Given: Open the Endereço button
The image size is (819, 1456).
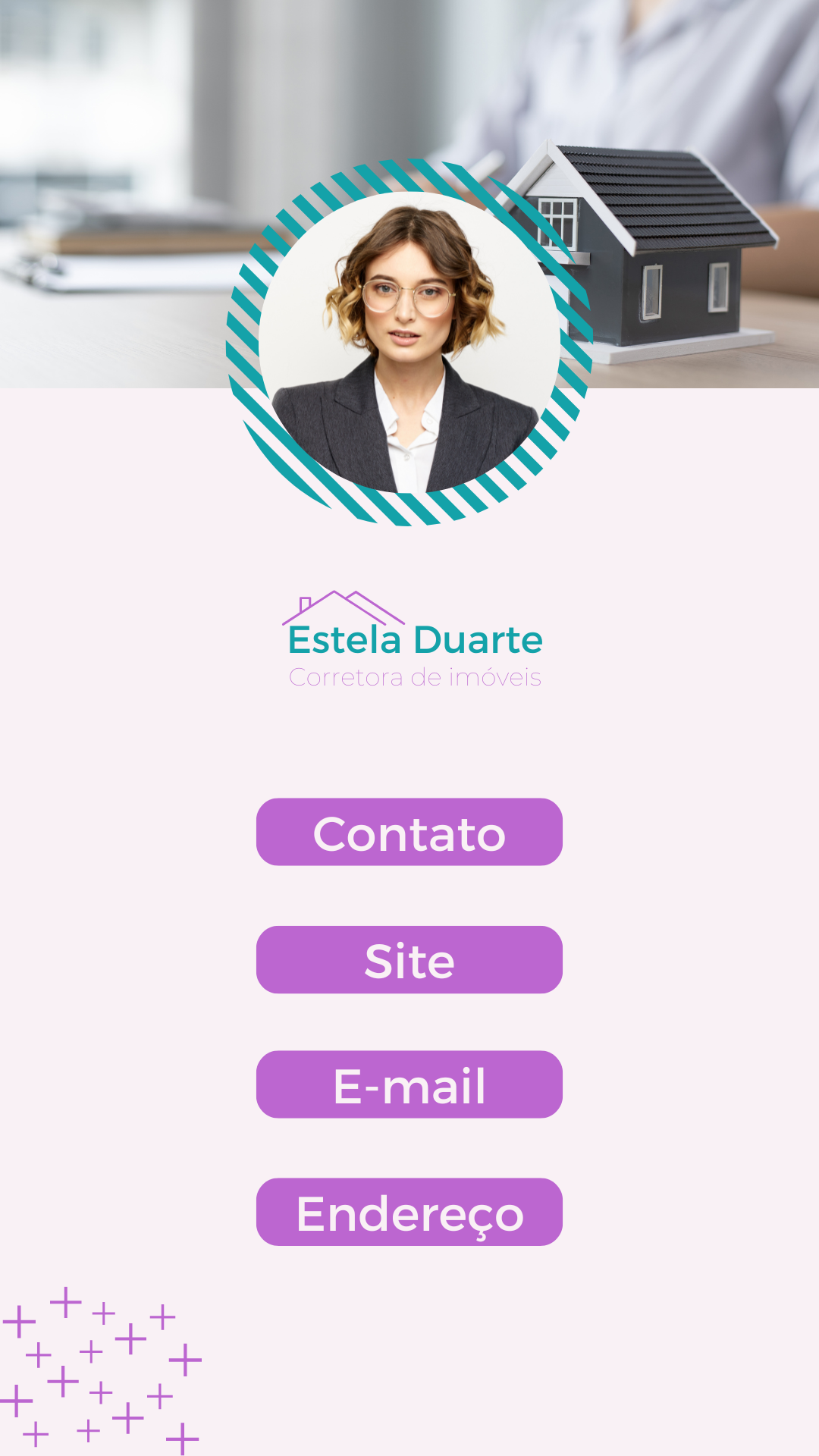Looking at the screenshot, I should (x=409, y=1212).
